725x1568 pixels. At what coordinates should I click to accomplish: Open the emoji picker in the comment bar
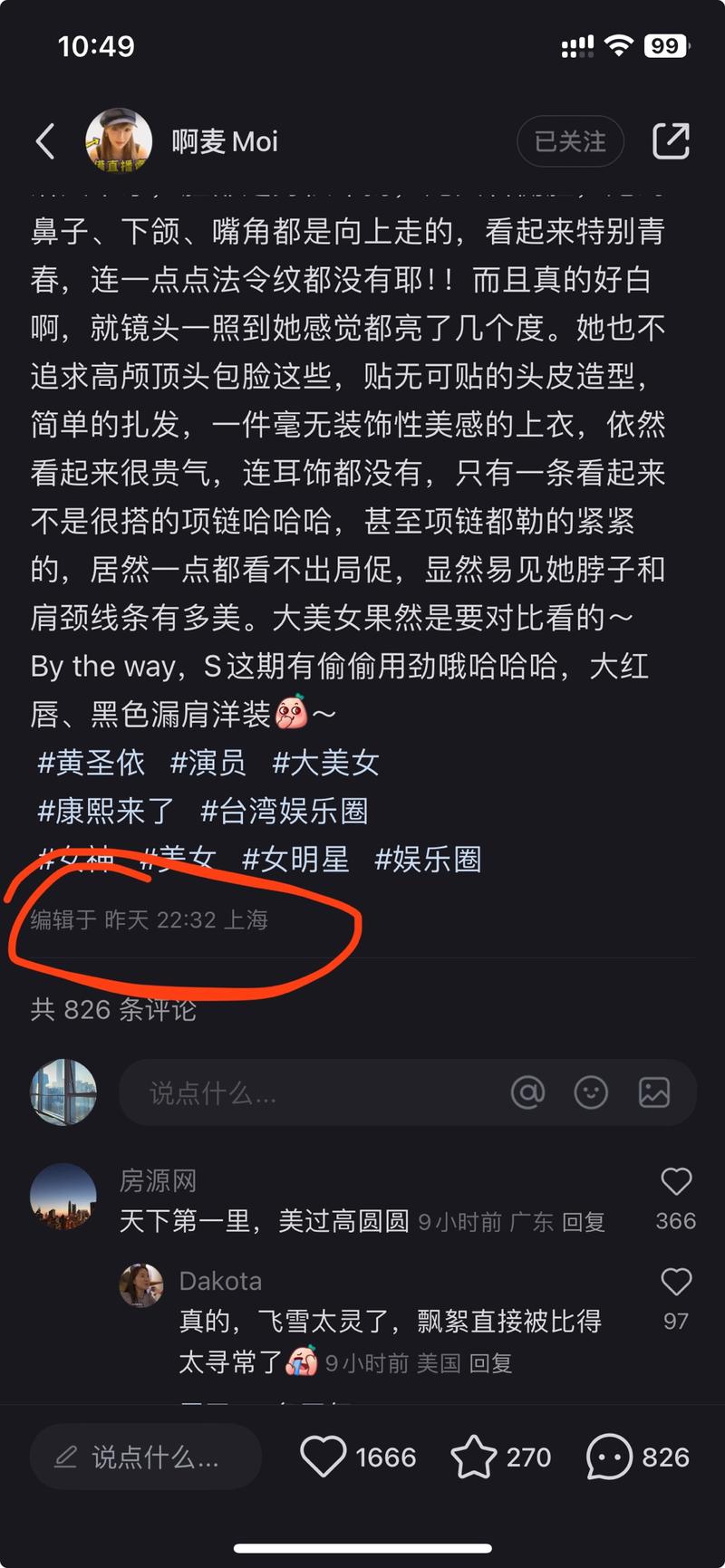click(591, 1093)
